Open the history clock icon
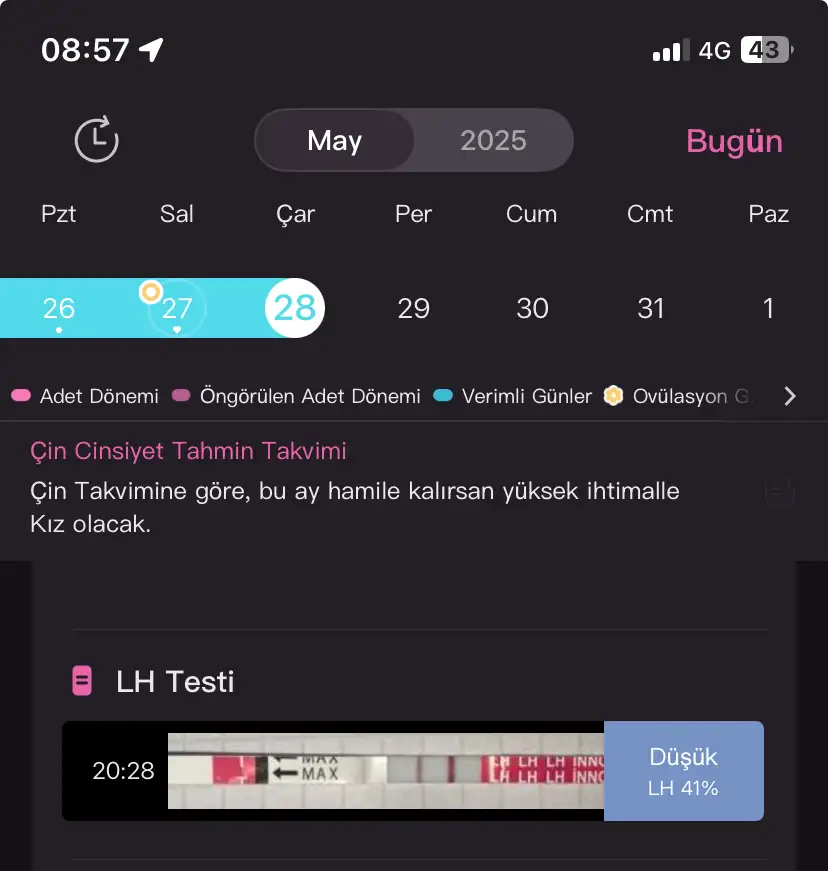 [x=97, y=140]
